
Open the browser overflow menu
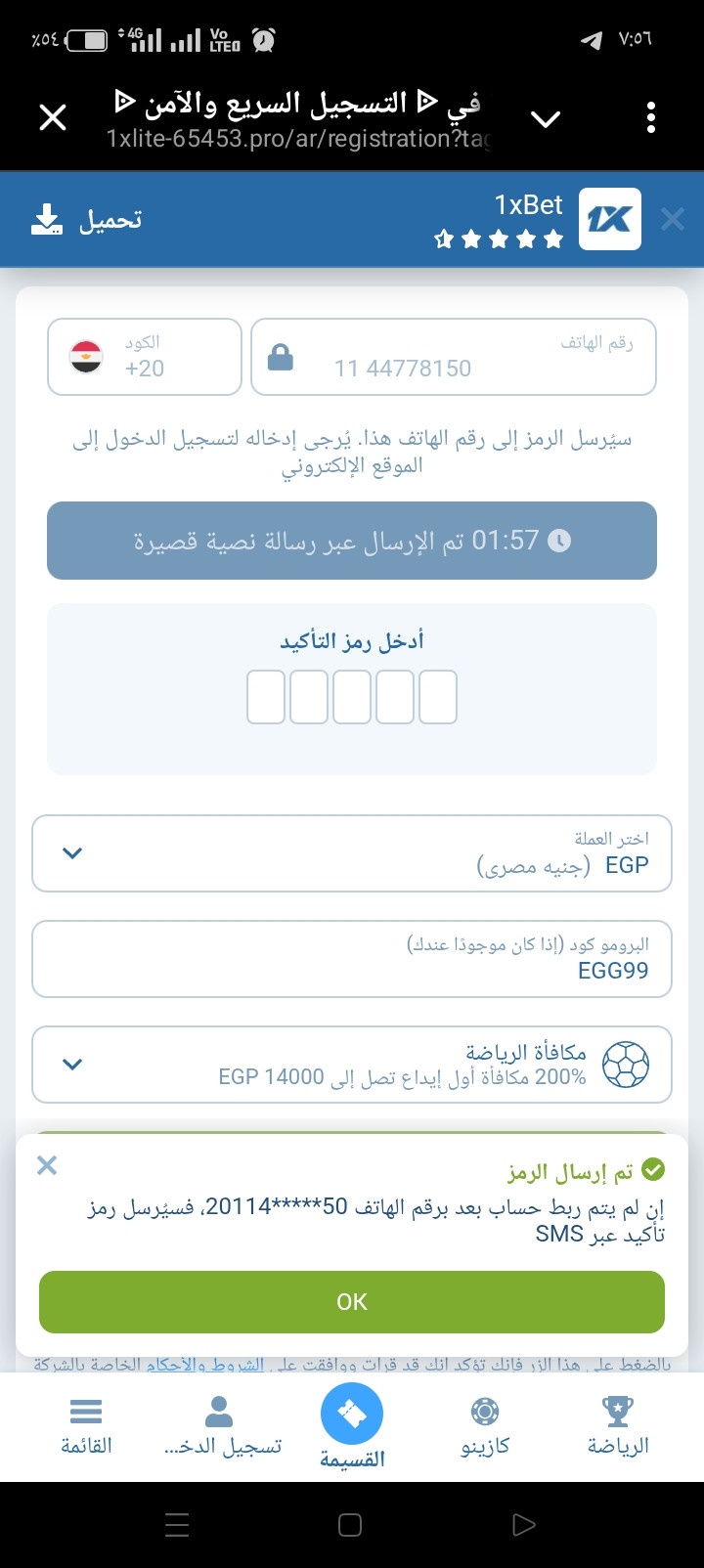[651, 118]
